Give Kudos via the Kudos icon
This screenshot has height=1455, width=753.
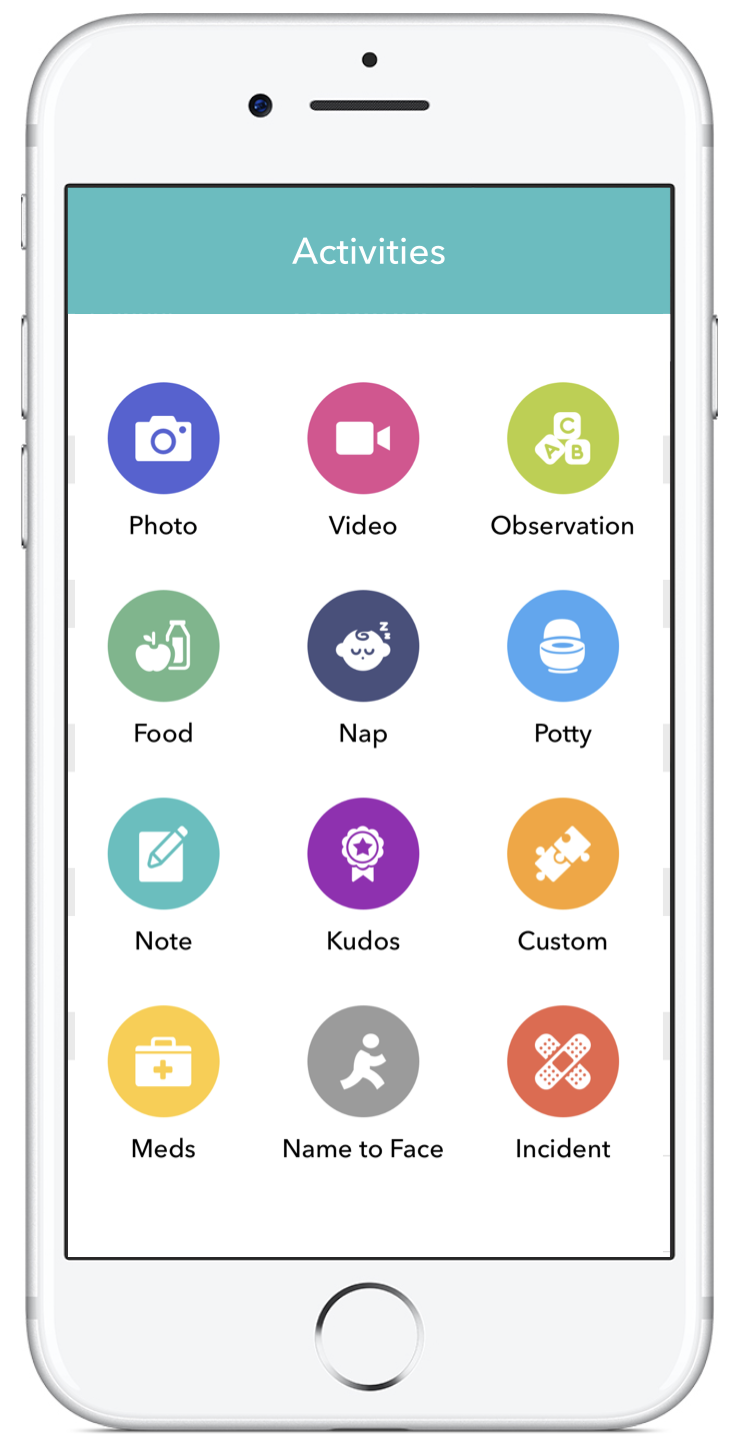tap(363, 854)
